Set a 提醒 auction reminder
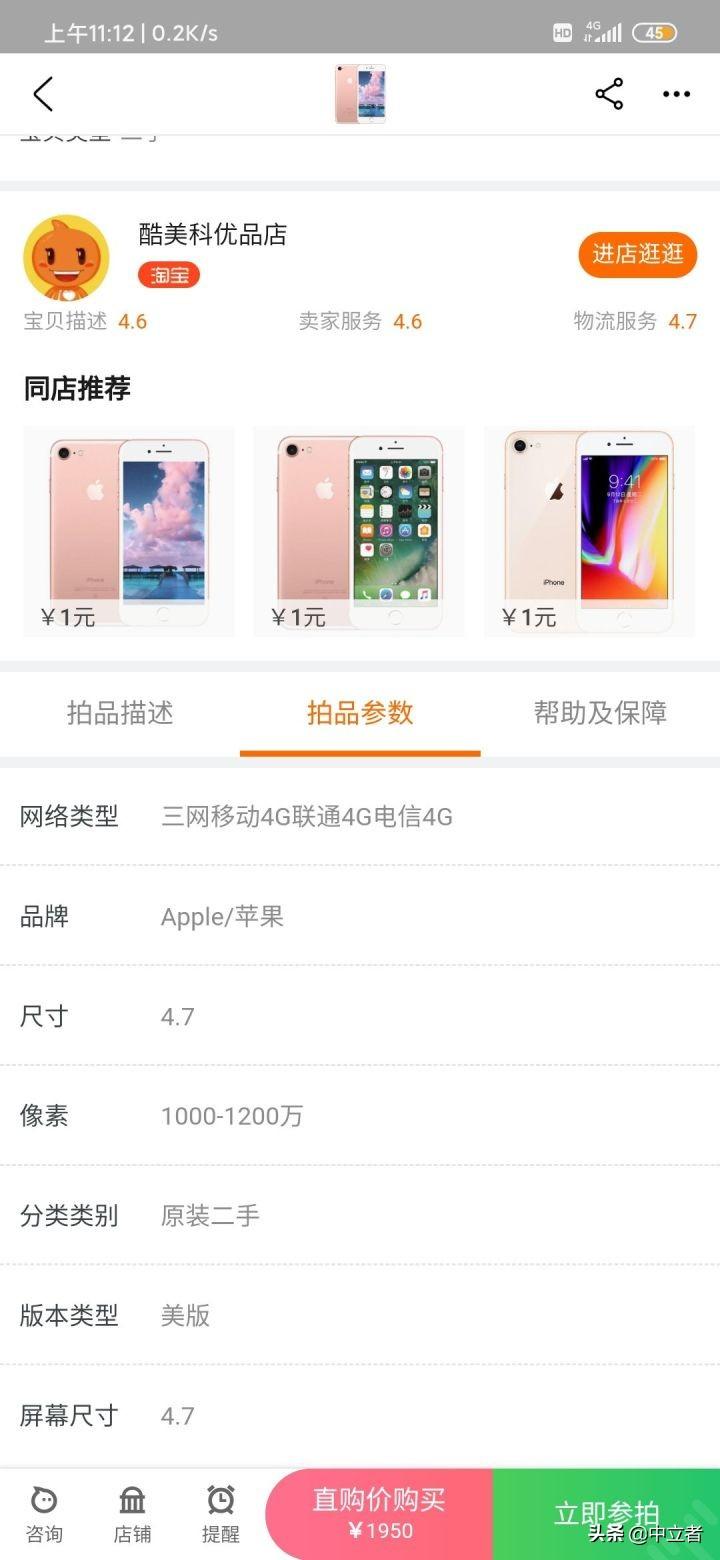Screen dimensions: 720x1560 [x=220, y=1514]
